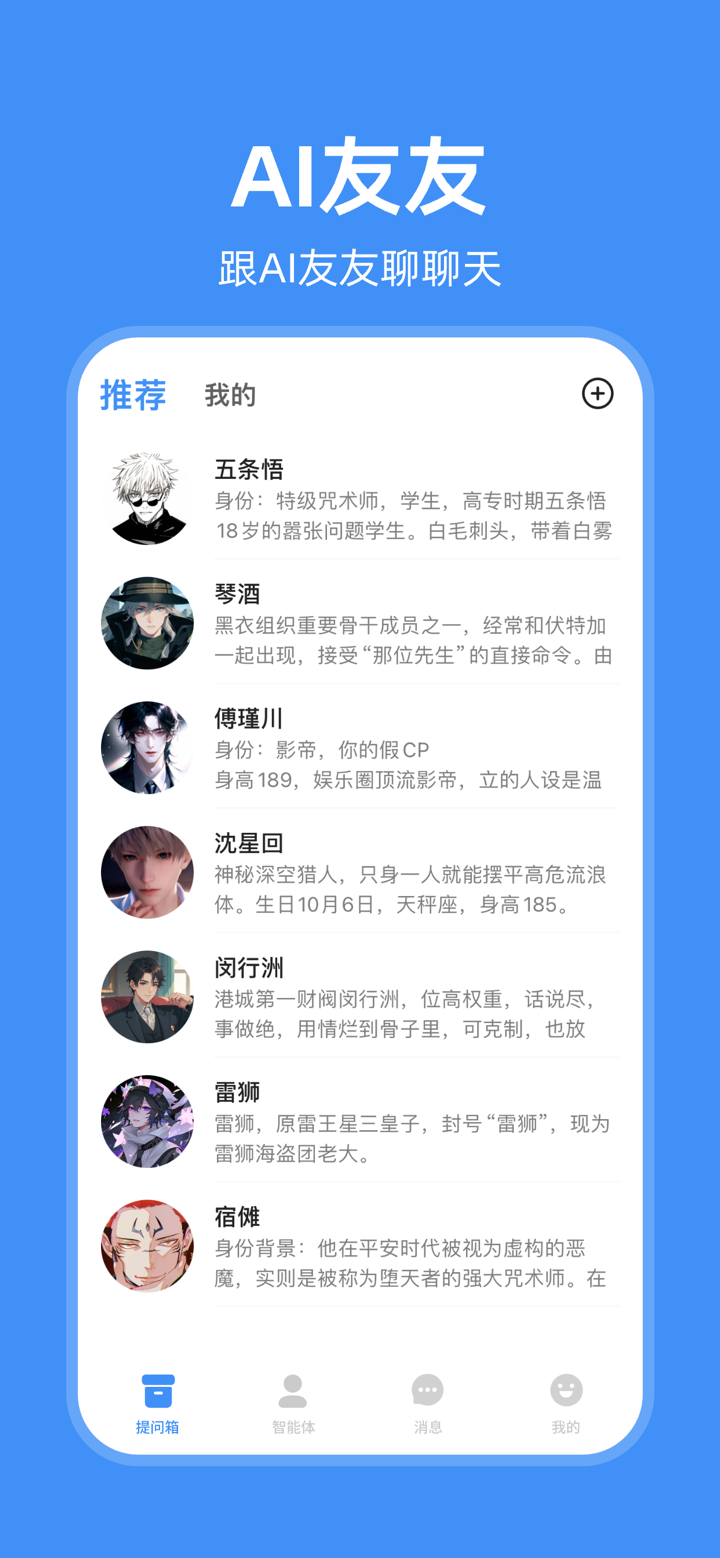Open 沈星回's avatar photo
Viewport: 720px width, 1558px height.
coord(147,873)
